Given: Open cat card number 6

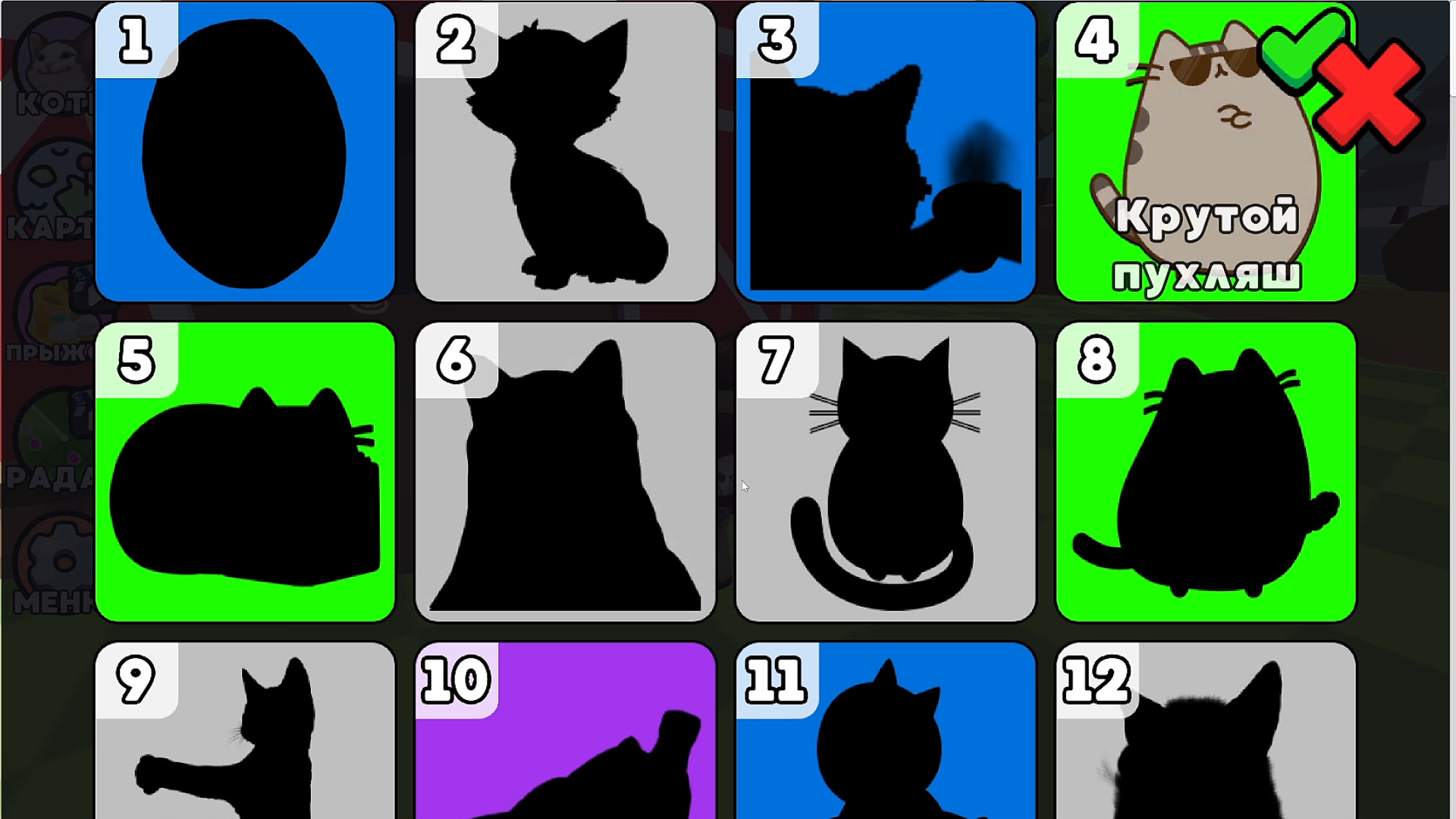Looking at the screenshot, I should tap(565, 472).
